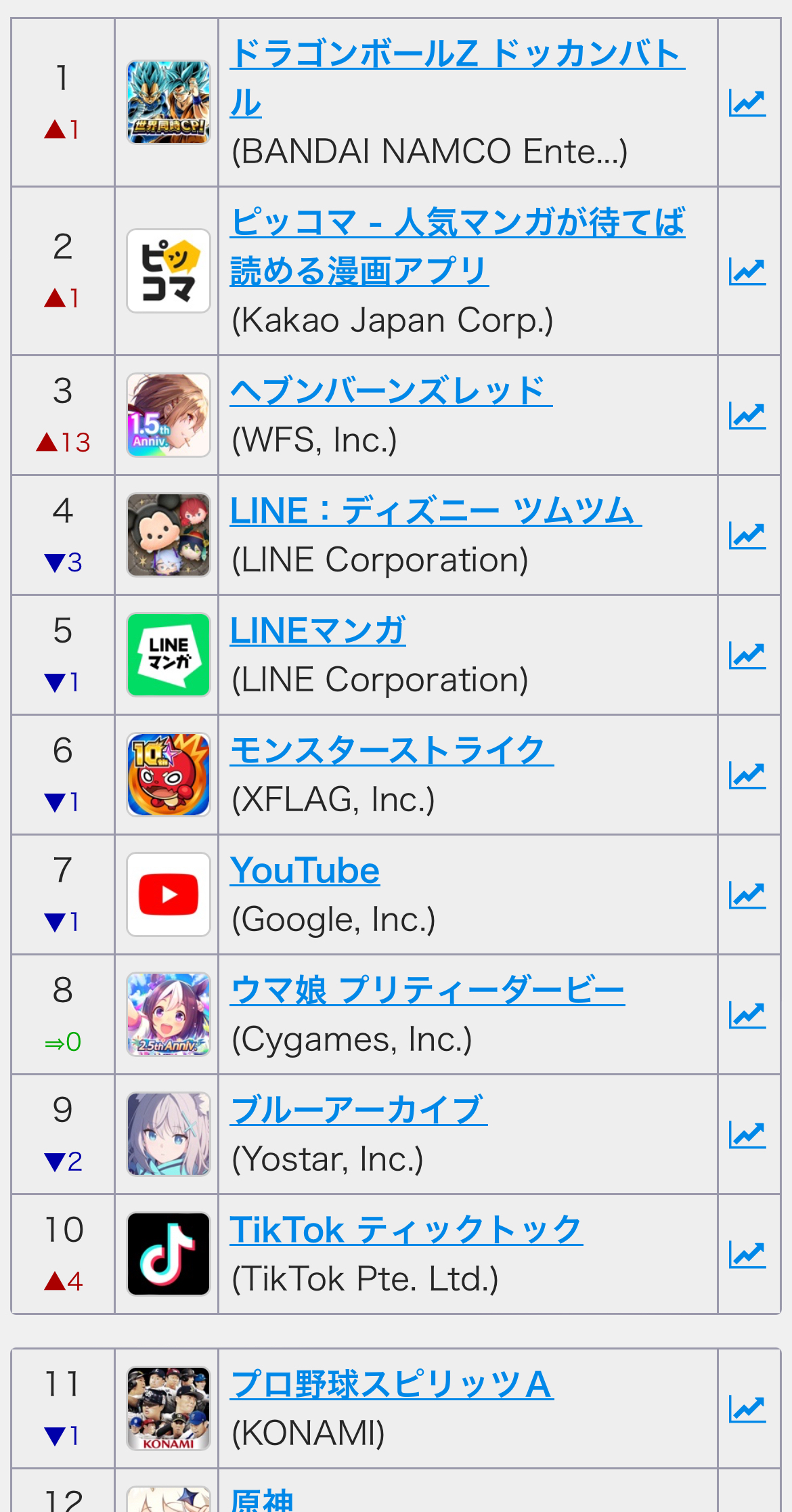Open the ドラゴンボールZ ドッカンバトル link

click(x=457, y=78)
